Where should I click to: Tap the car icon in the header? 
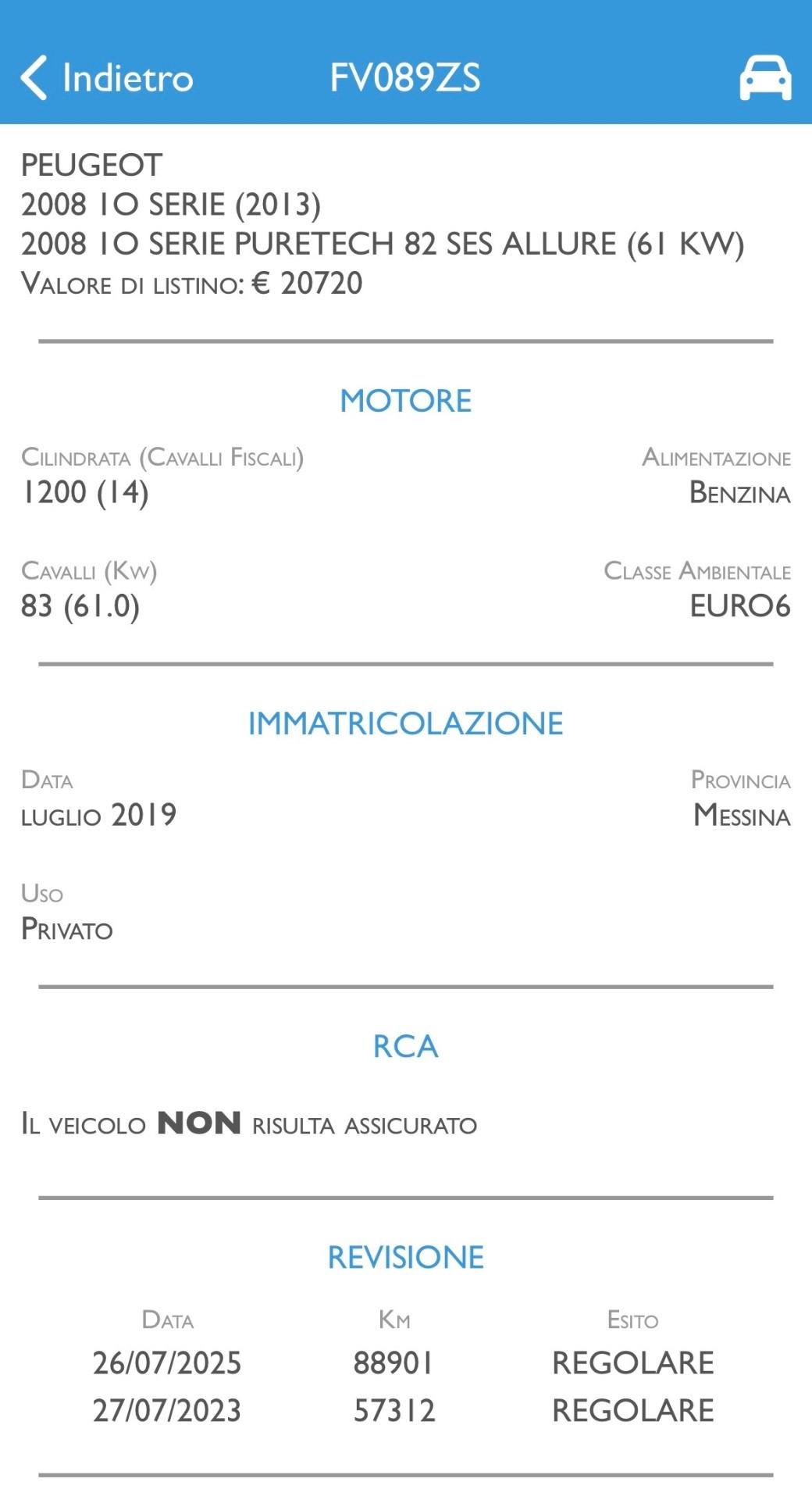pyautogui.click(x=765, y=77)
